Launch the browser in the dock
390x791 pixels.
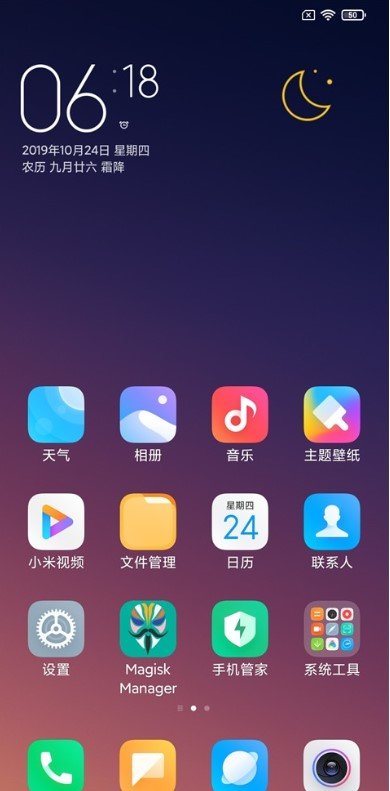[240, 765]
